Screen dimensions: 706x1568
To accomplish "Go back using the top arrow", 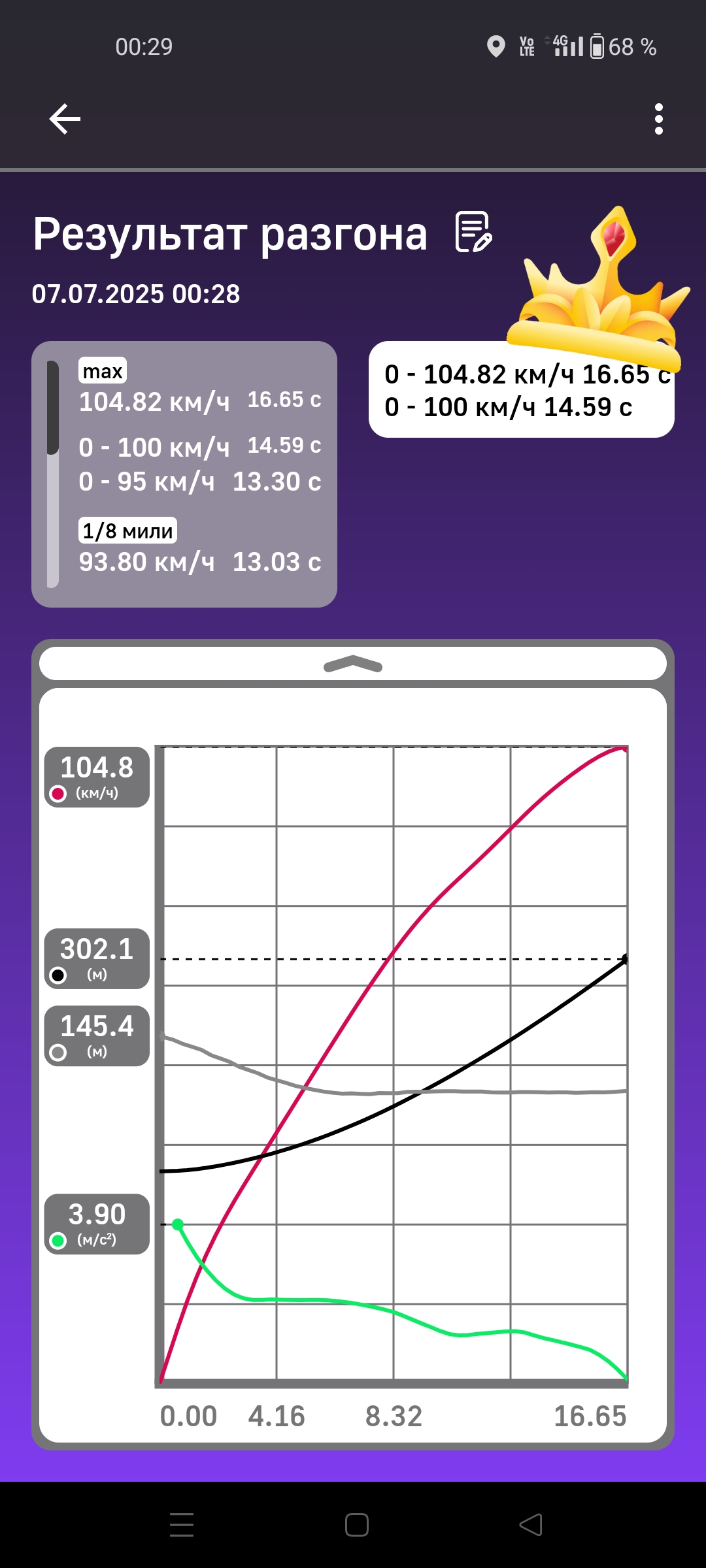I will 65,119.
